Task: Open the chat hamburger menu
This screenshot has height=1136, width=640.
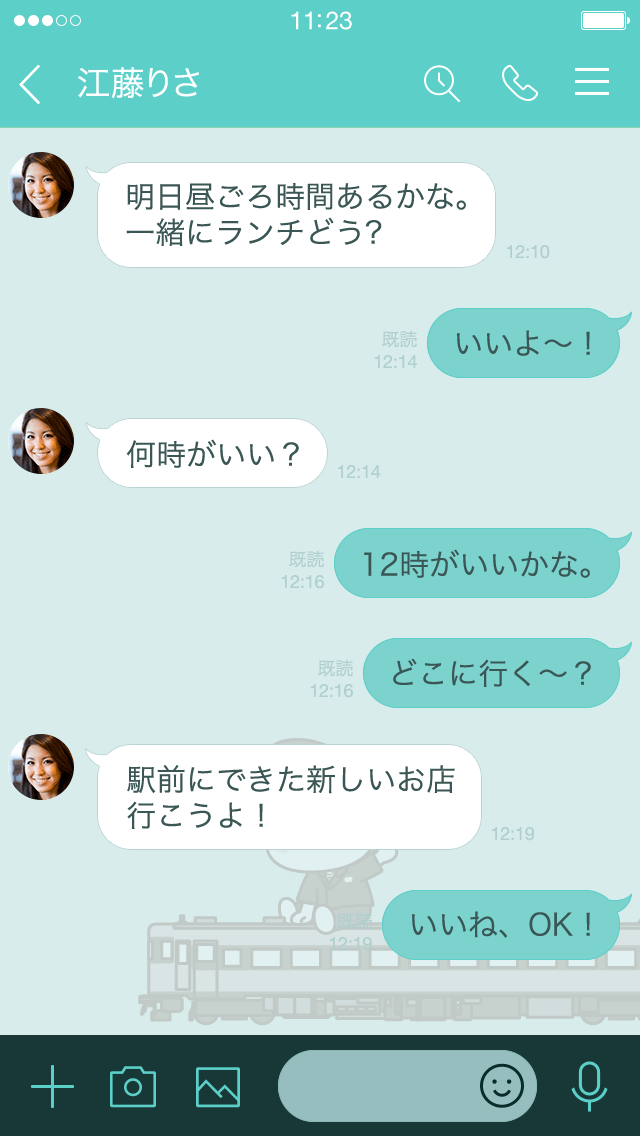Action: point(592,83)
